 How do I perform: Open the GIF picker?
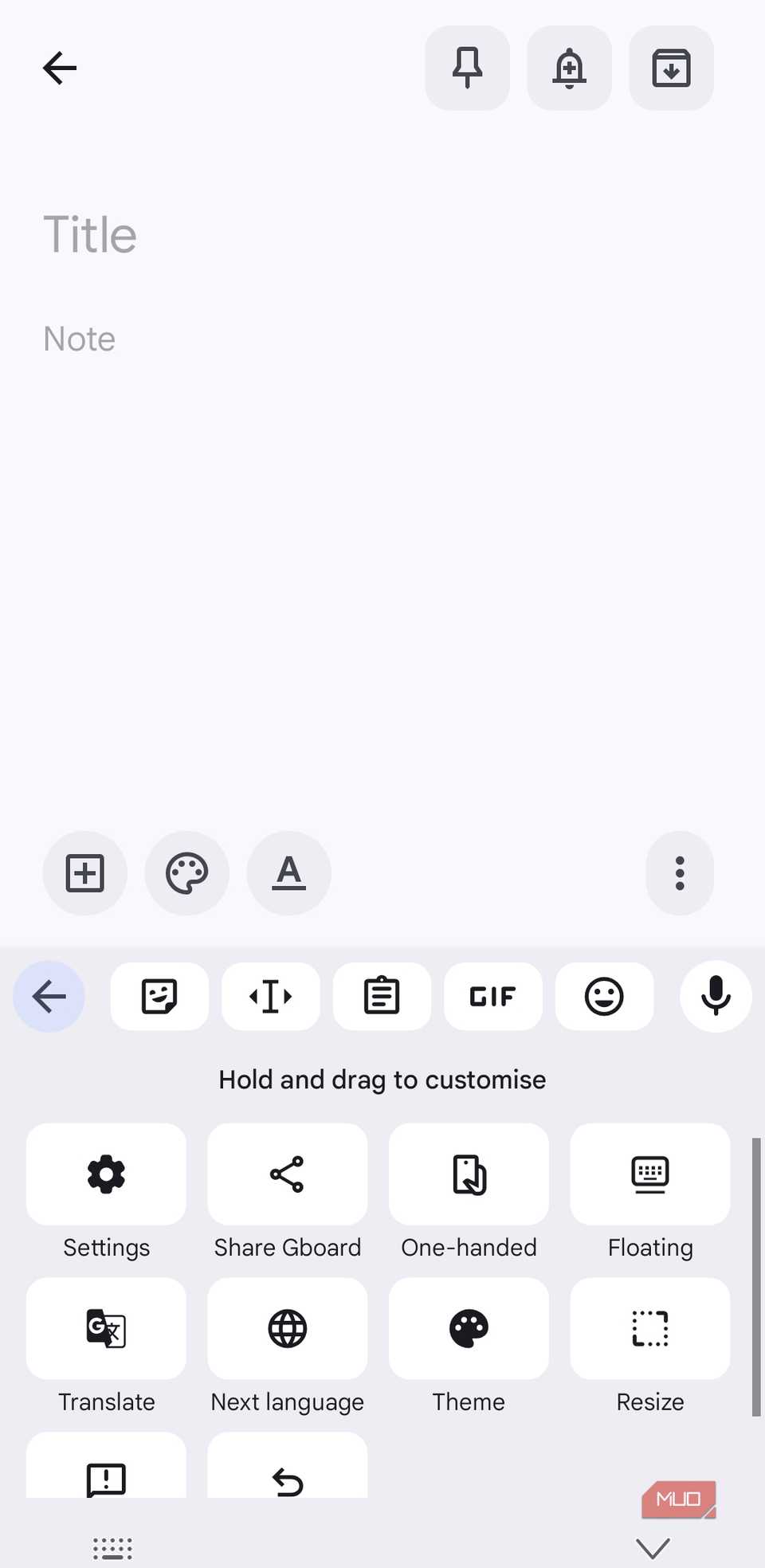[x=492, y=996]
